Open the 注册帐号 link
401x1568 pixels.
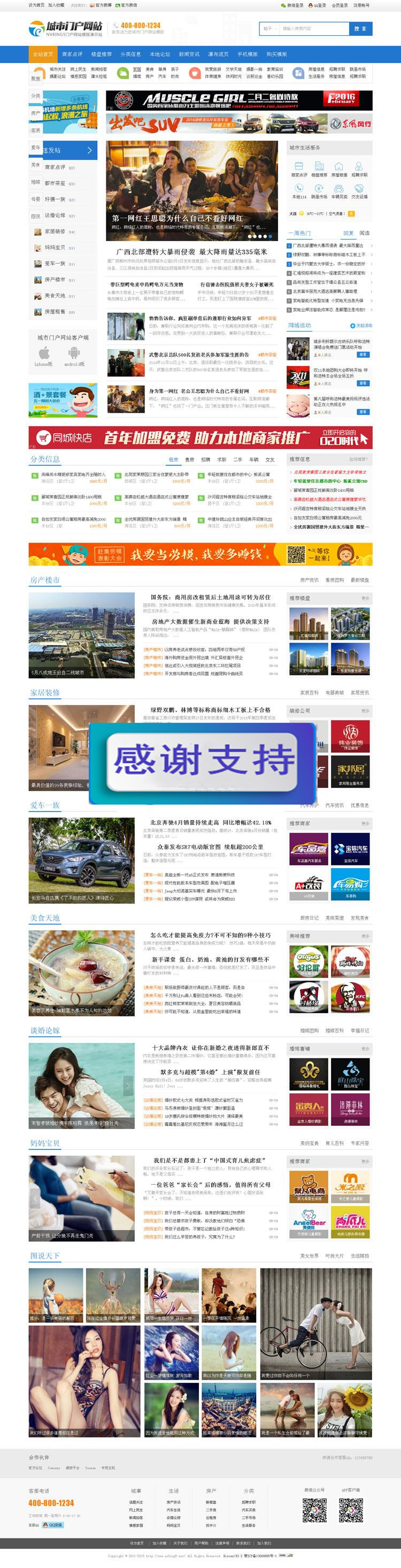(x=361, y=5)
